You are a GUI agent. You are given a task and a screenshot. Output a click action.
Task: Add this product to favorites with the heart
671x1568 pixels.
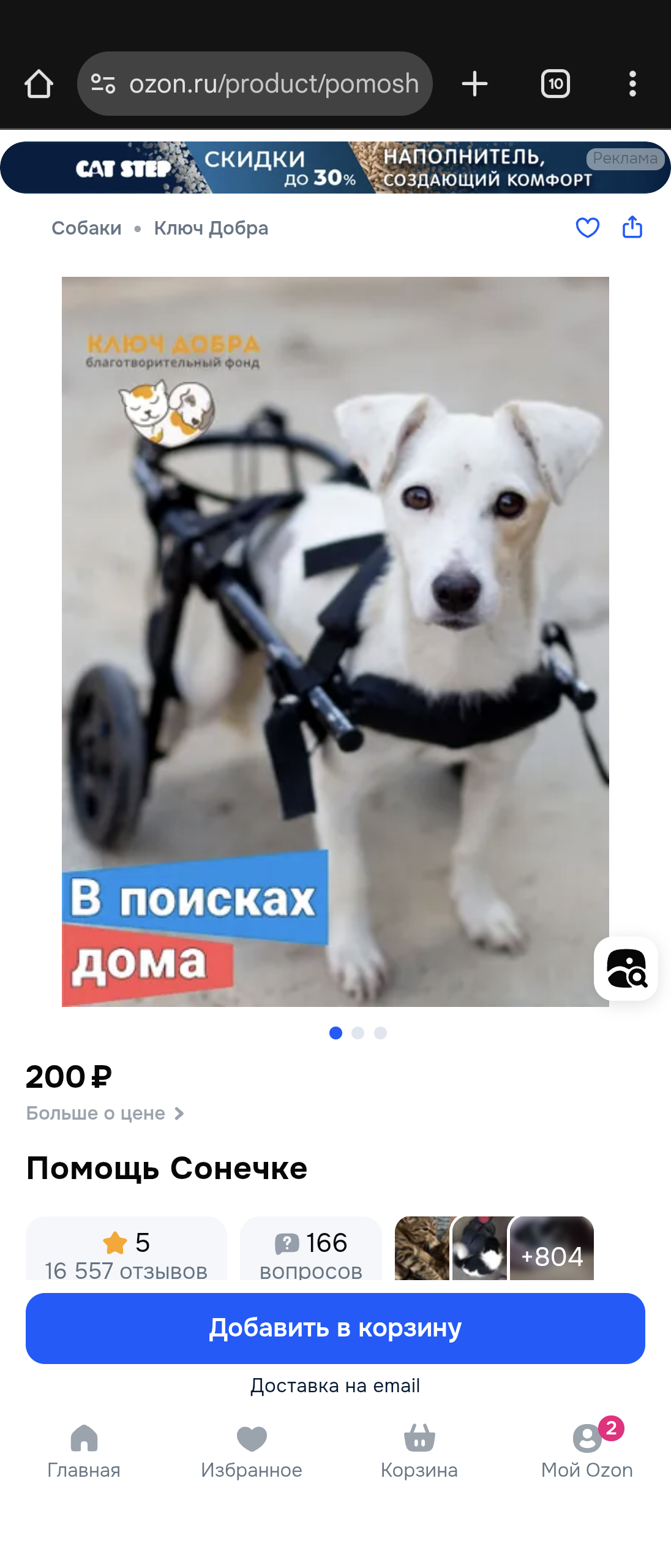tap(587, 228)
